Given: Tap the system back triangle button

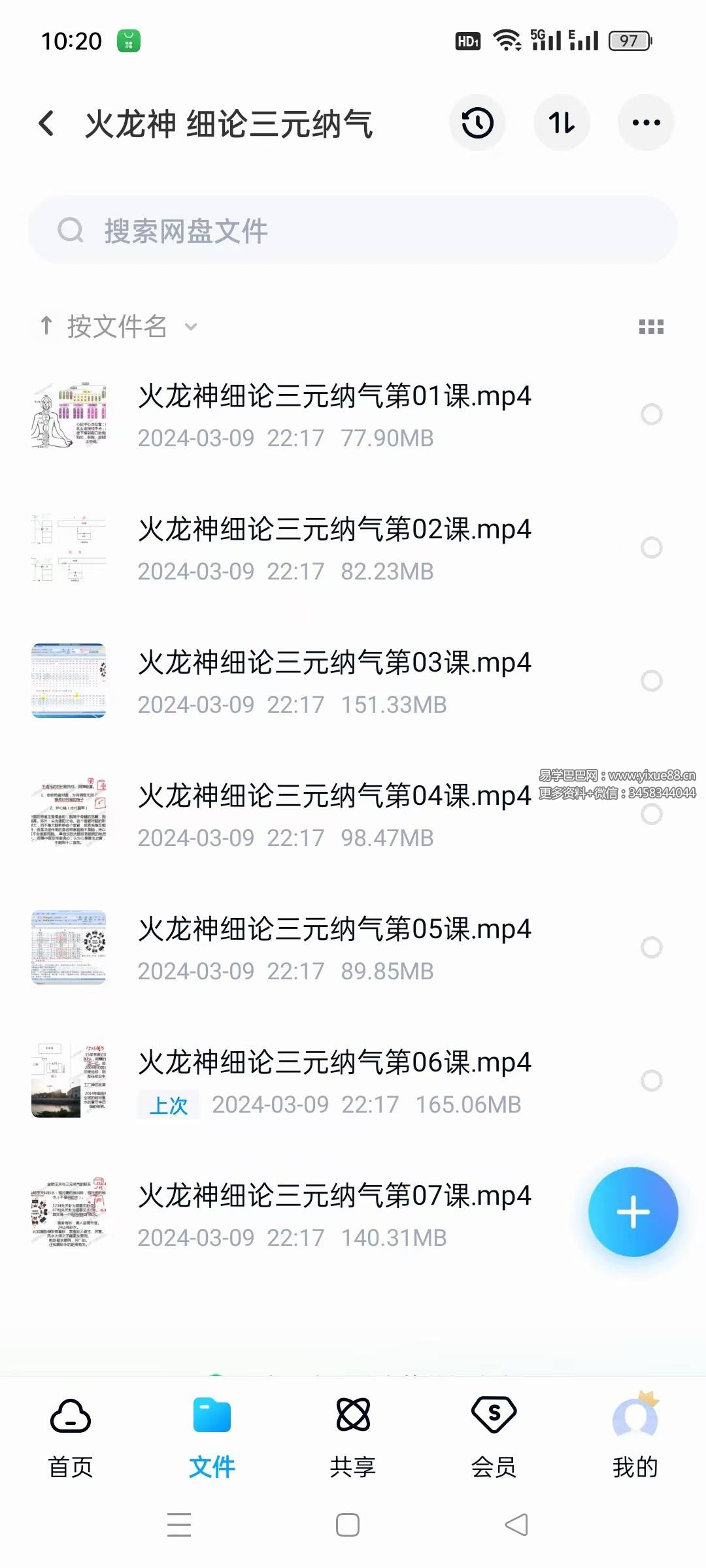Looking at the screenshot, I should click(x=516, y=1525).
